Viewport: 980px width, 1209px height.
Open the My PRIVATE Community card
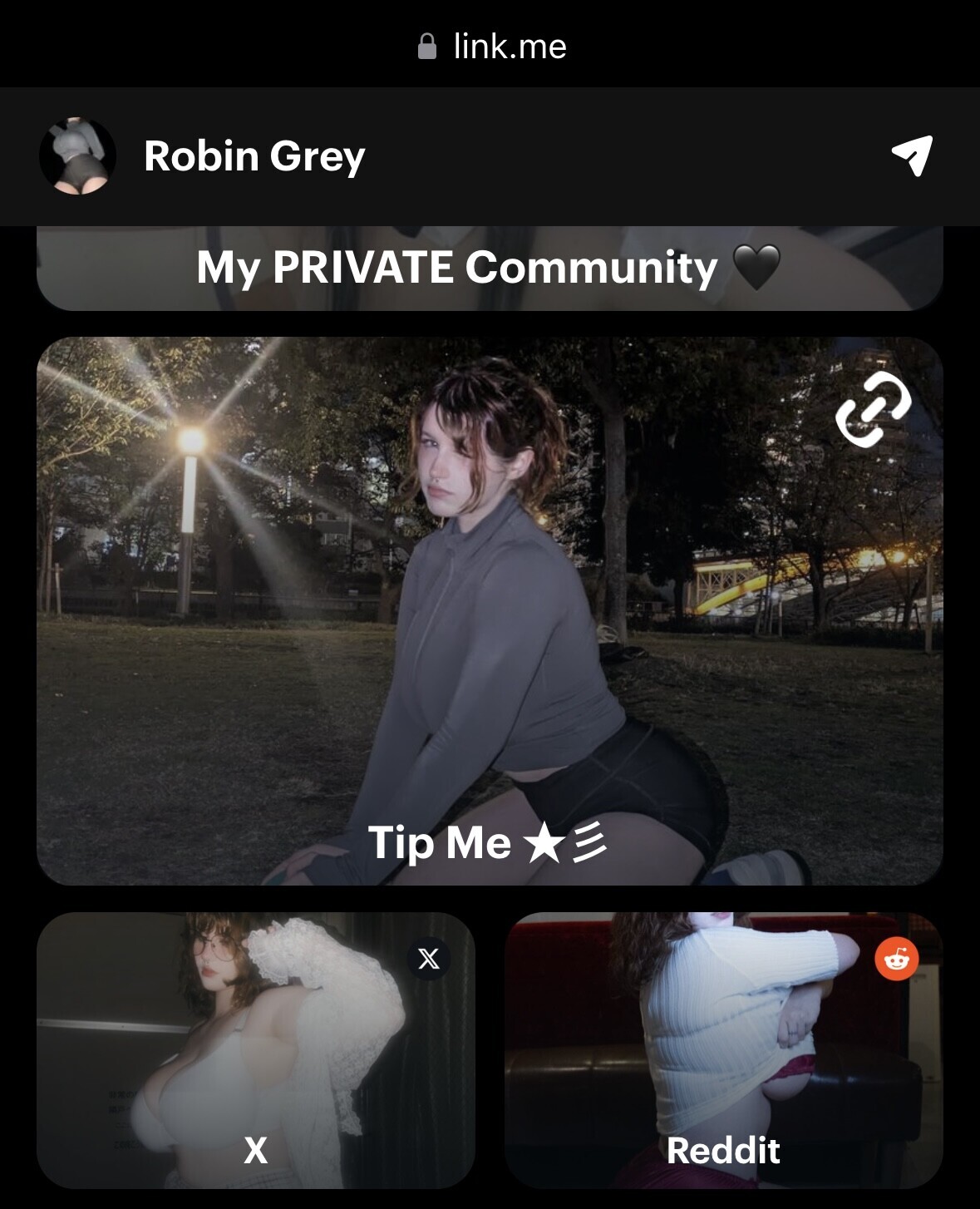489,269
